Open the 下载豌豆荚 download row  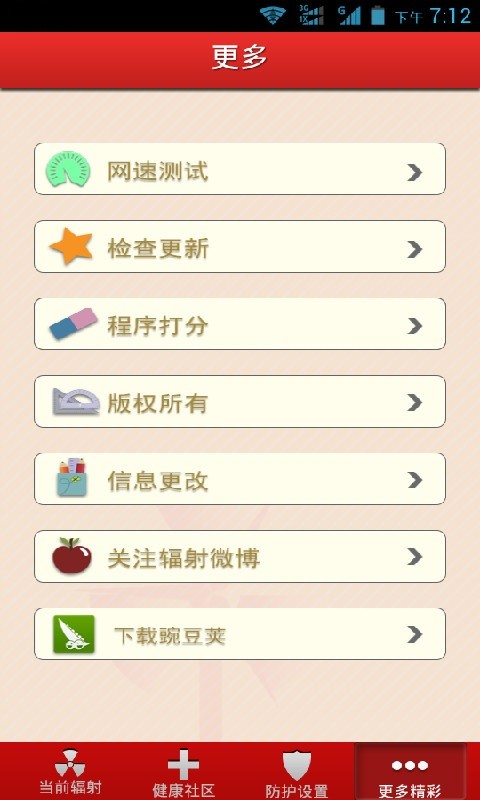240,634
